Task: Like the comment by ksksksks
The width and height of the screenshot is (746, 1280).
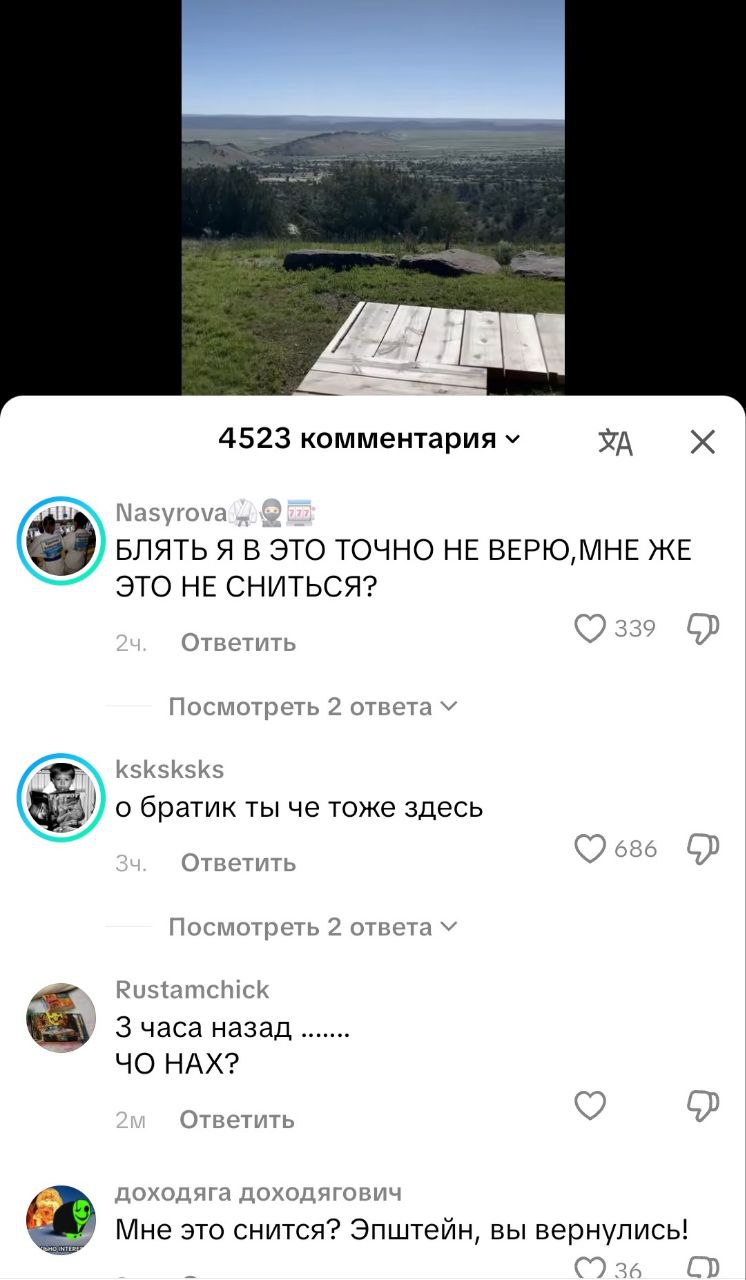Action: [x=591, y=849]
